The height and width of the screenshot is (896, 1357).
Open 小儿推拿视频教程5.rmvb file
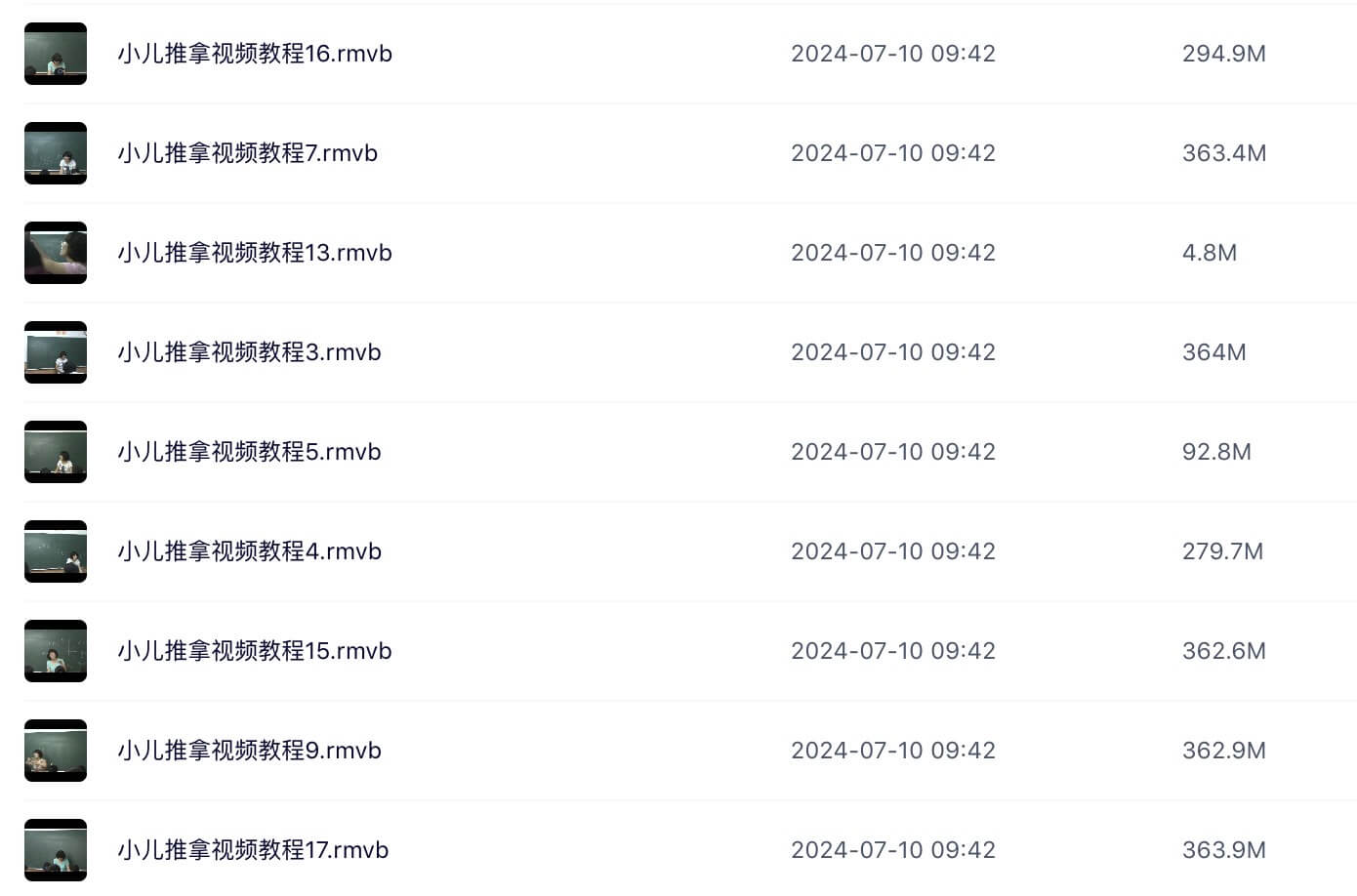[249, 452]
